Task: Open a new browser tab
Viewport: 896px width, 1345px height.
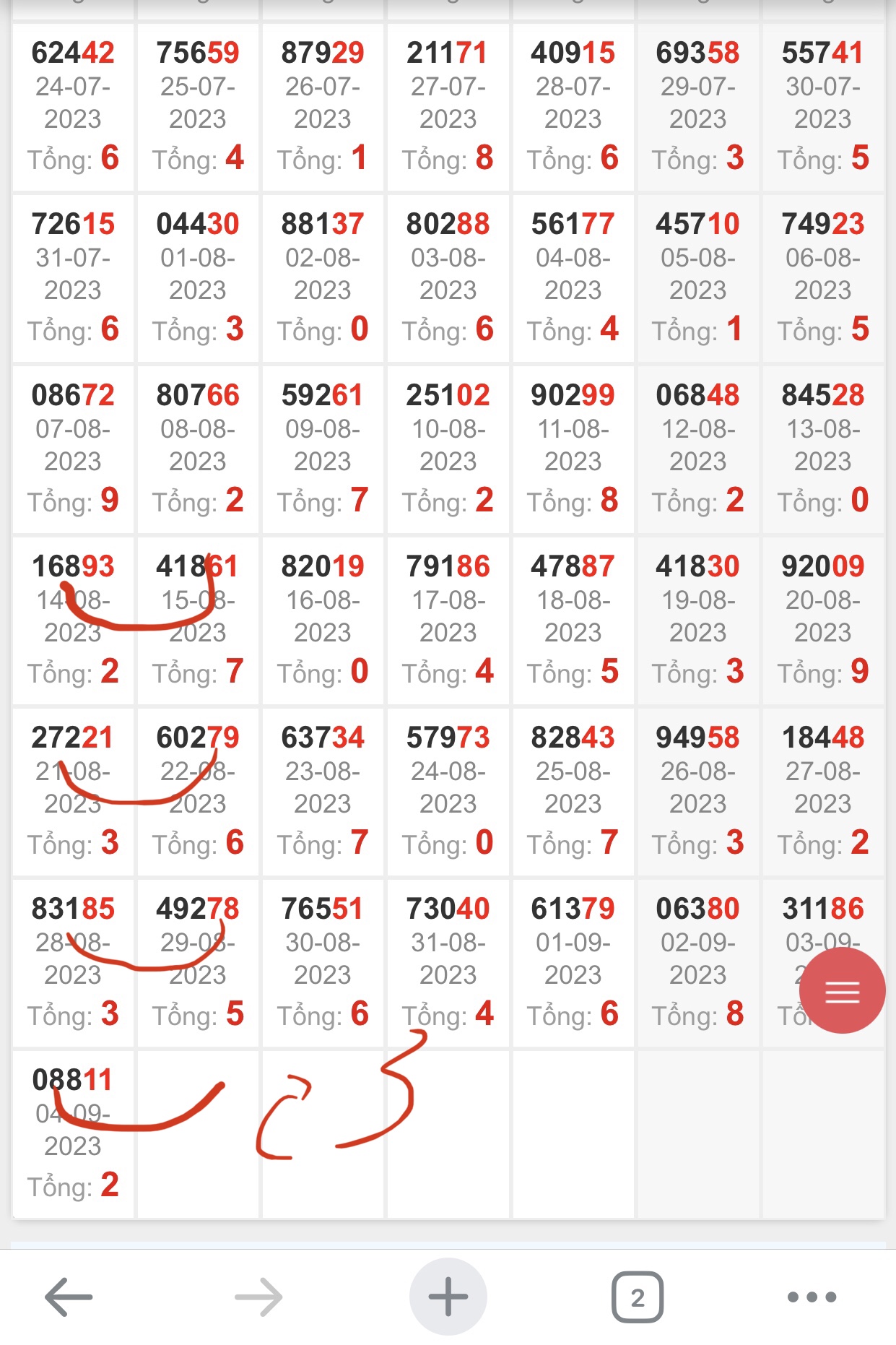Action: 448,1297
